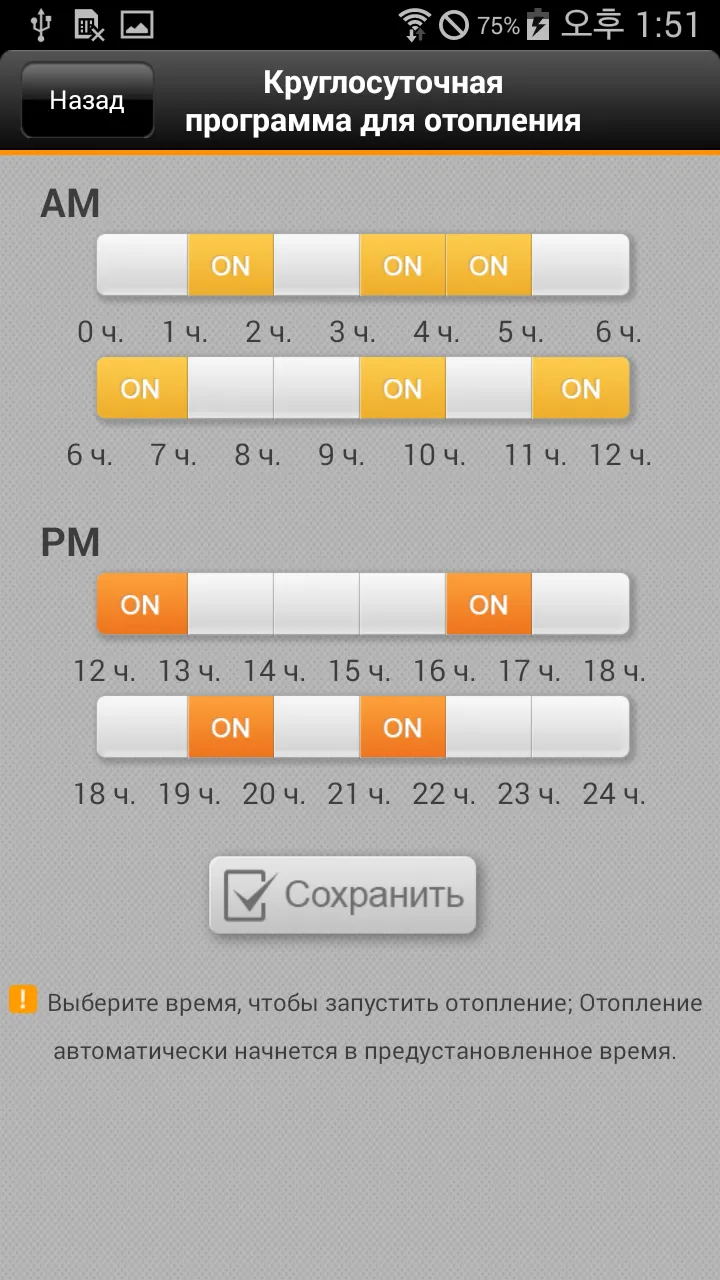This screenshot has width=720, height=1280.
Task: Switch off the 16–17 ч. slot
Action: point(489,604)
